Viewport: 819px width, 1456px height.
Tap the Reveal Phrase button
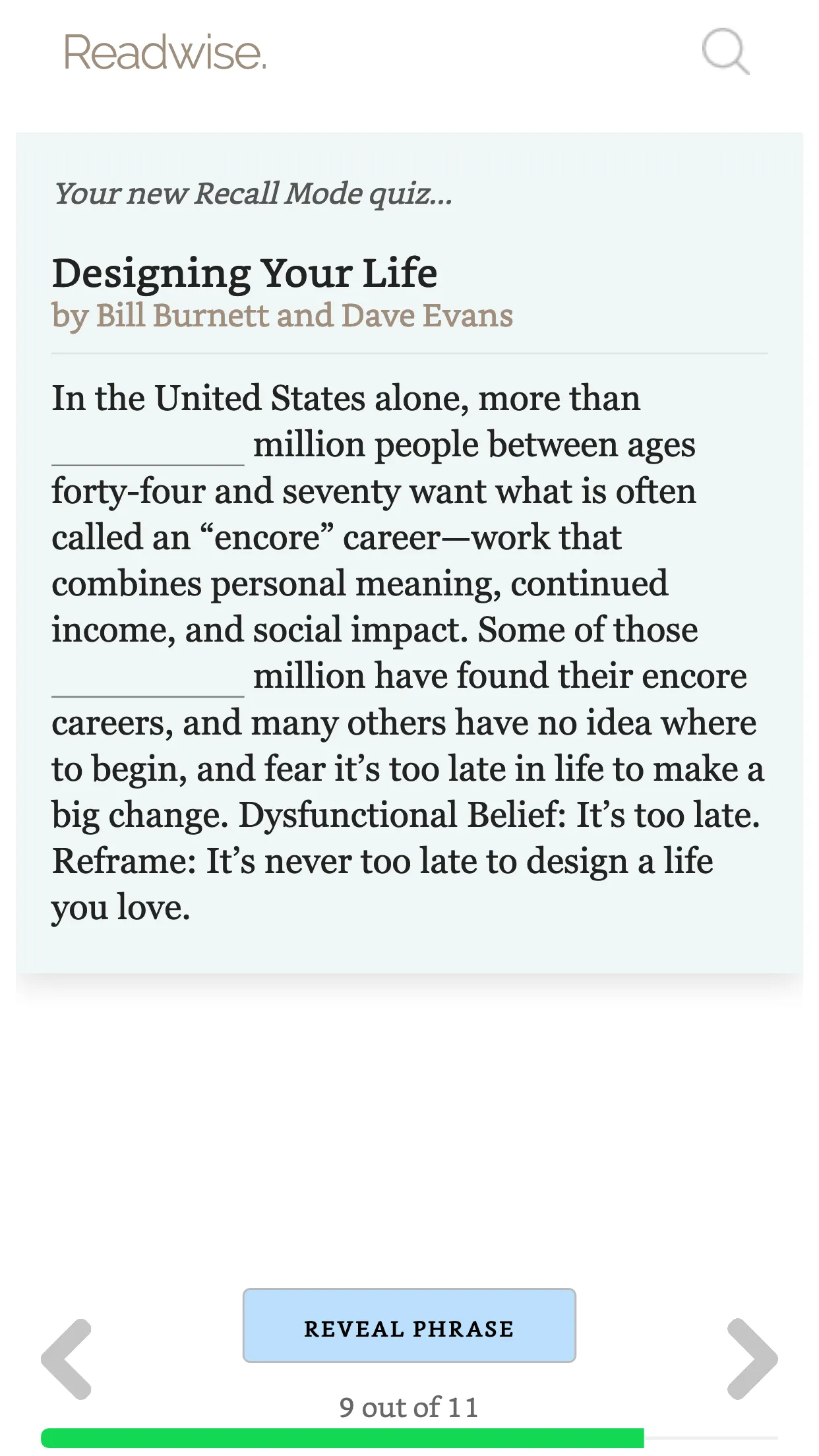(x=409, y=1325)
